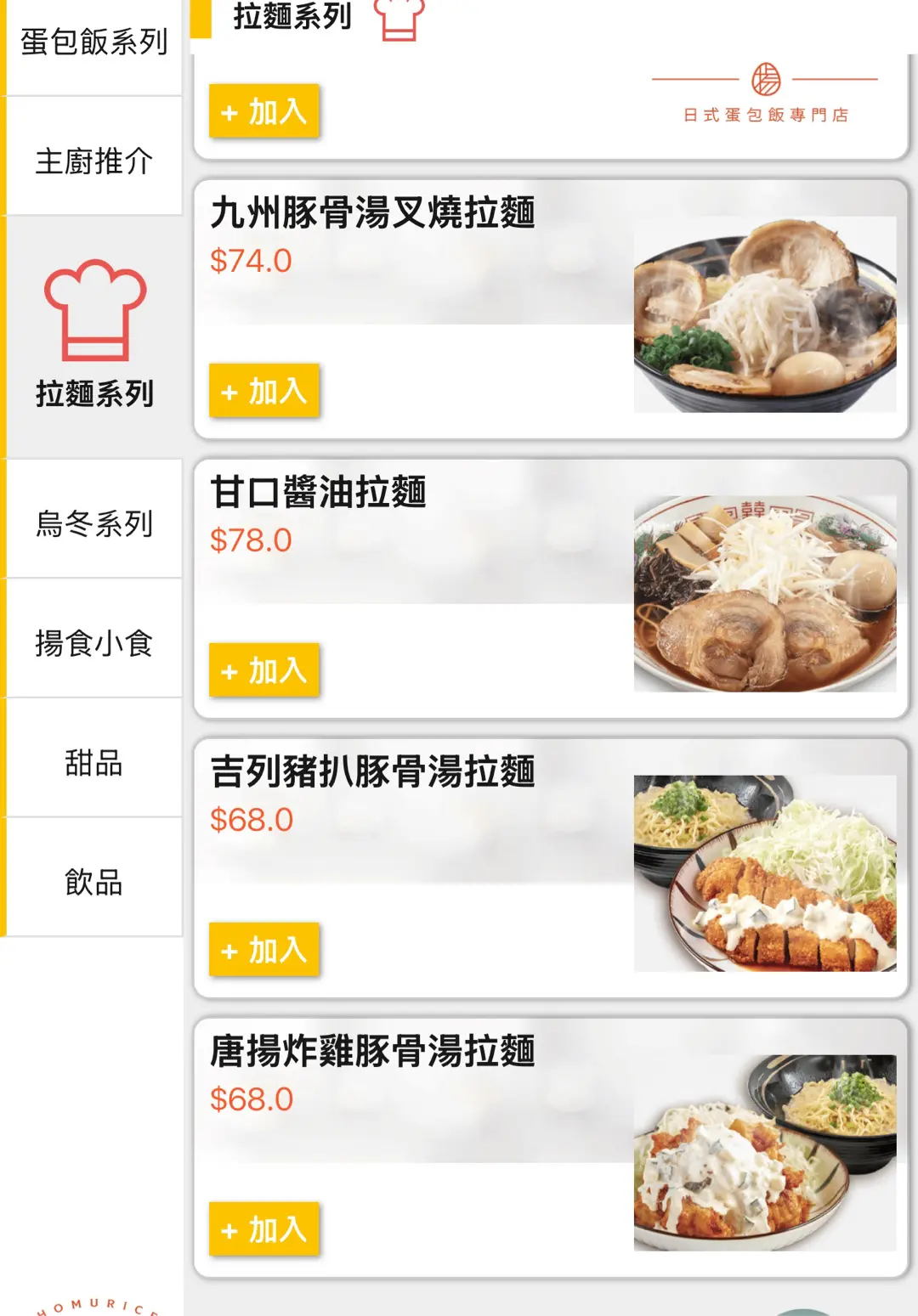
Task: Tap 加入 on the topmost partial card
Action: click(263, 111)
